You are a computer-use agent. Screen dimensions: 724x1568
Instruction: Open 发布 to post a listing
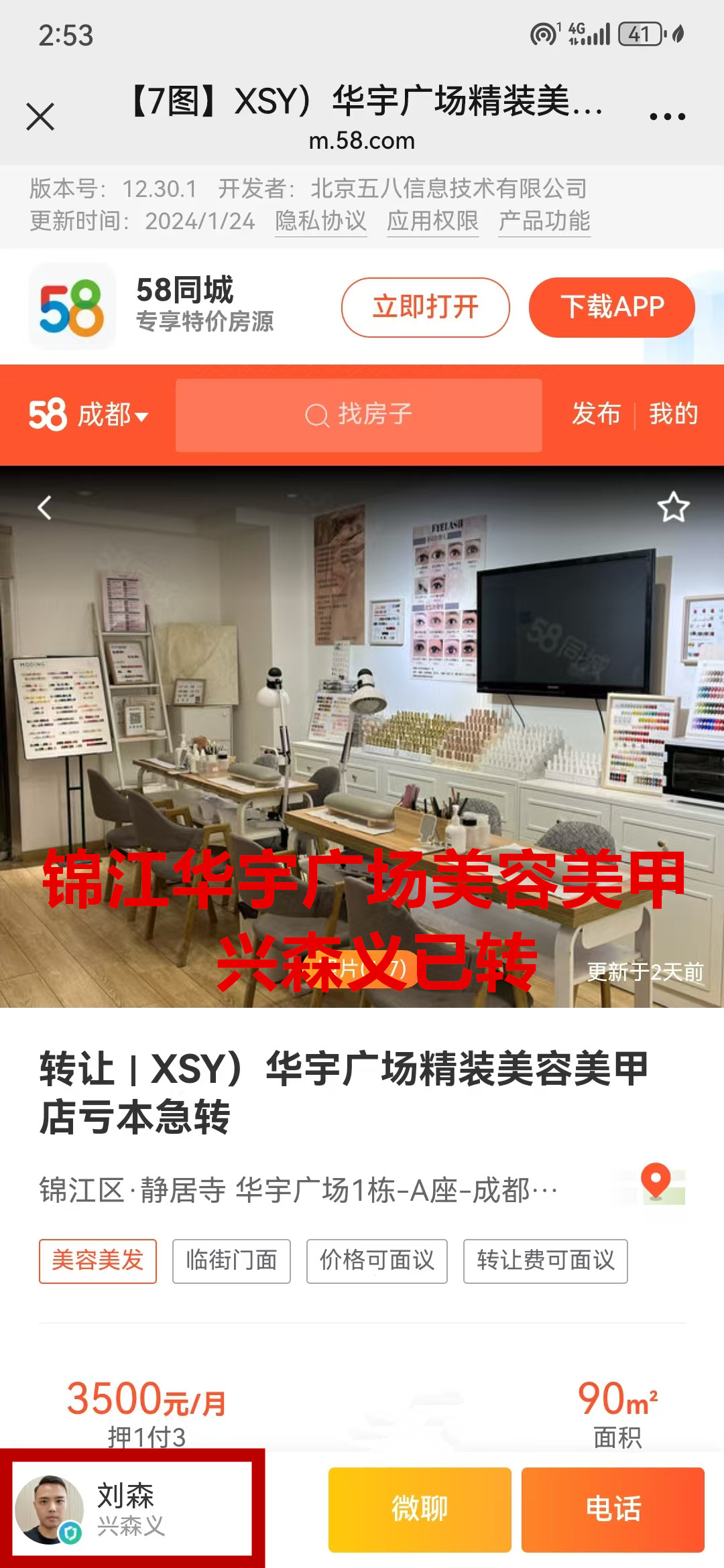(x=595, y=414)
